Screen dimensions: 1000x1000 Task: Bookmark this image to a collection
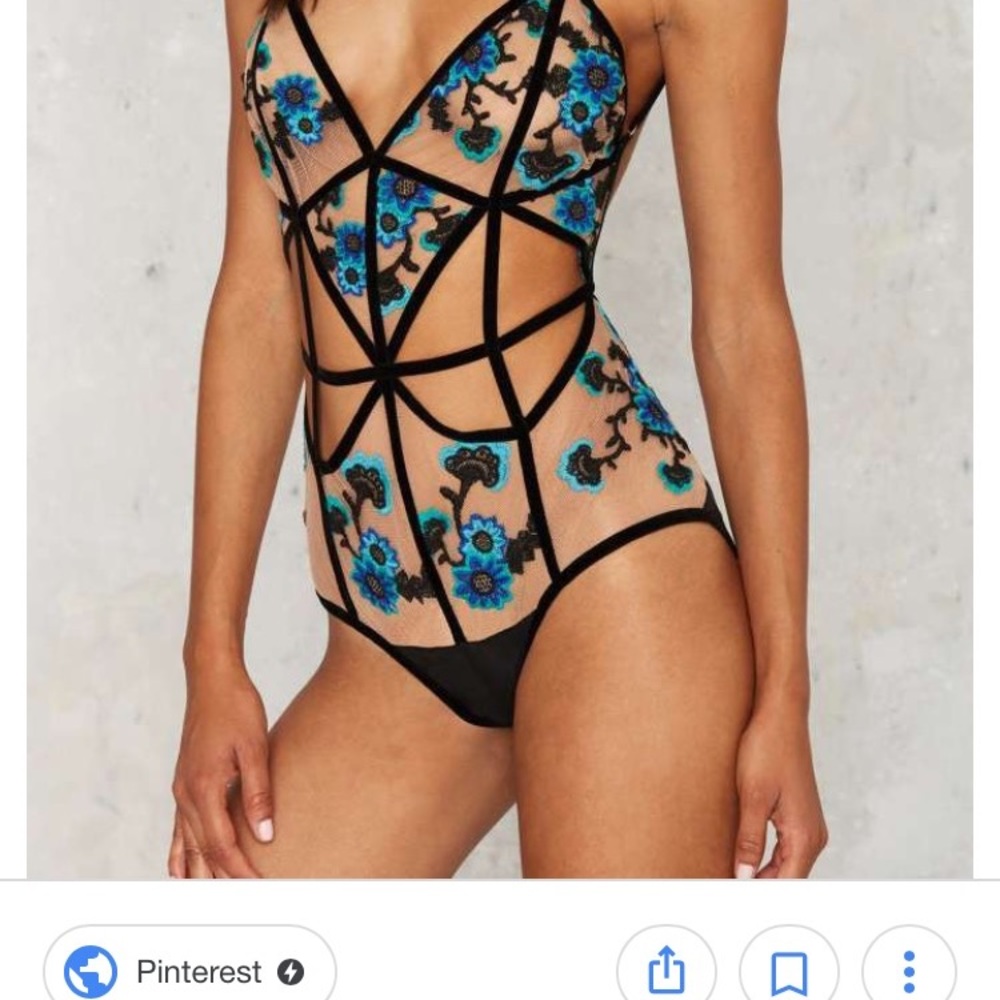tap(789, 970)
